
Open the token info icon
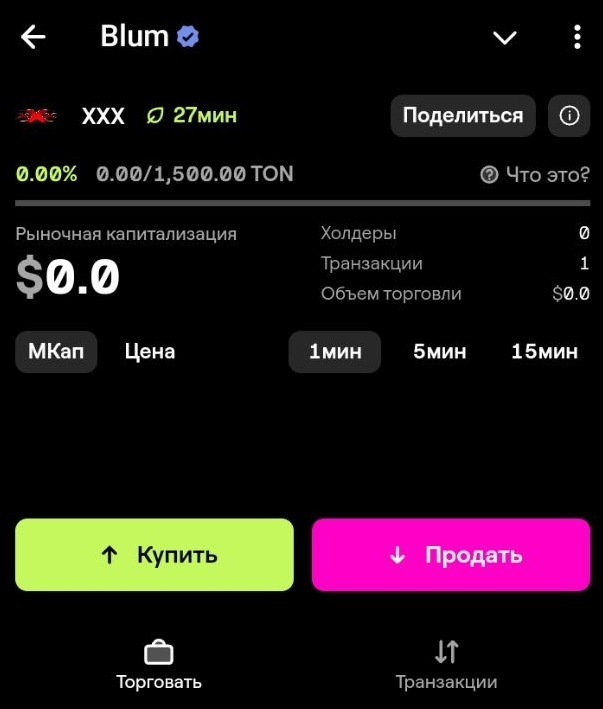pos(569,116)
